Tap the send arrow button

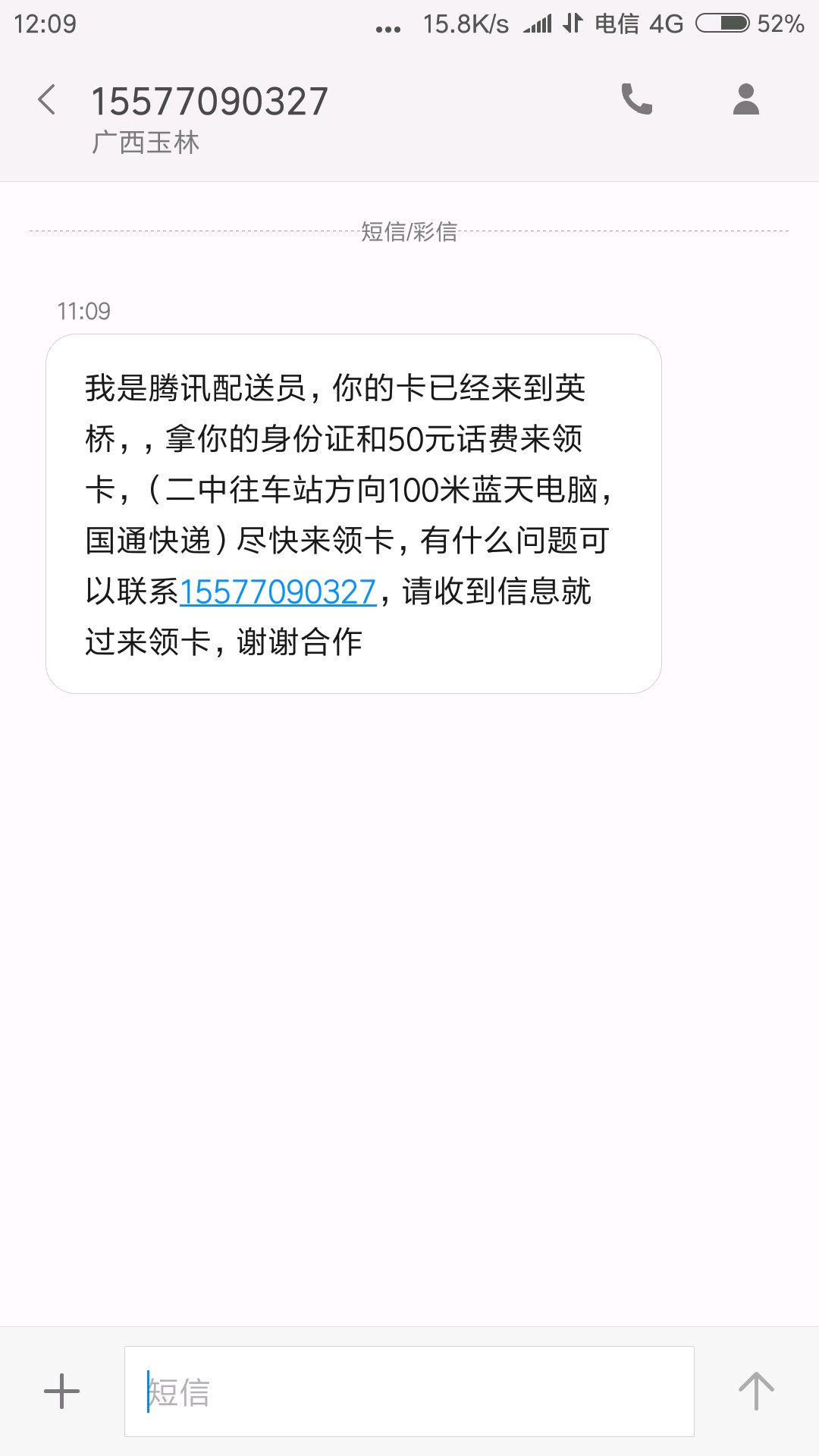click(756, 1392)
